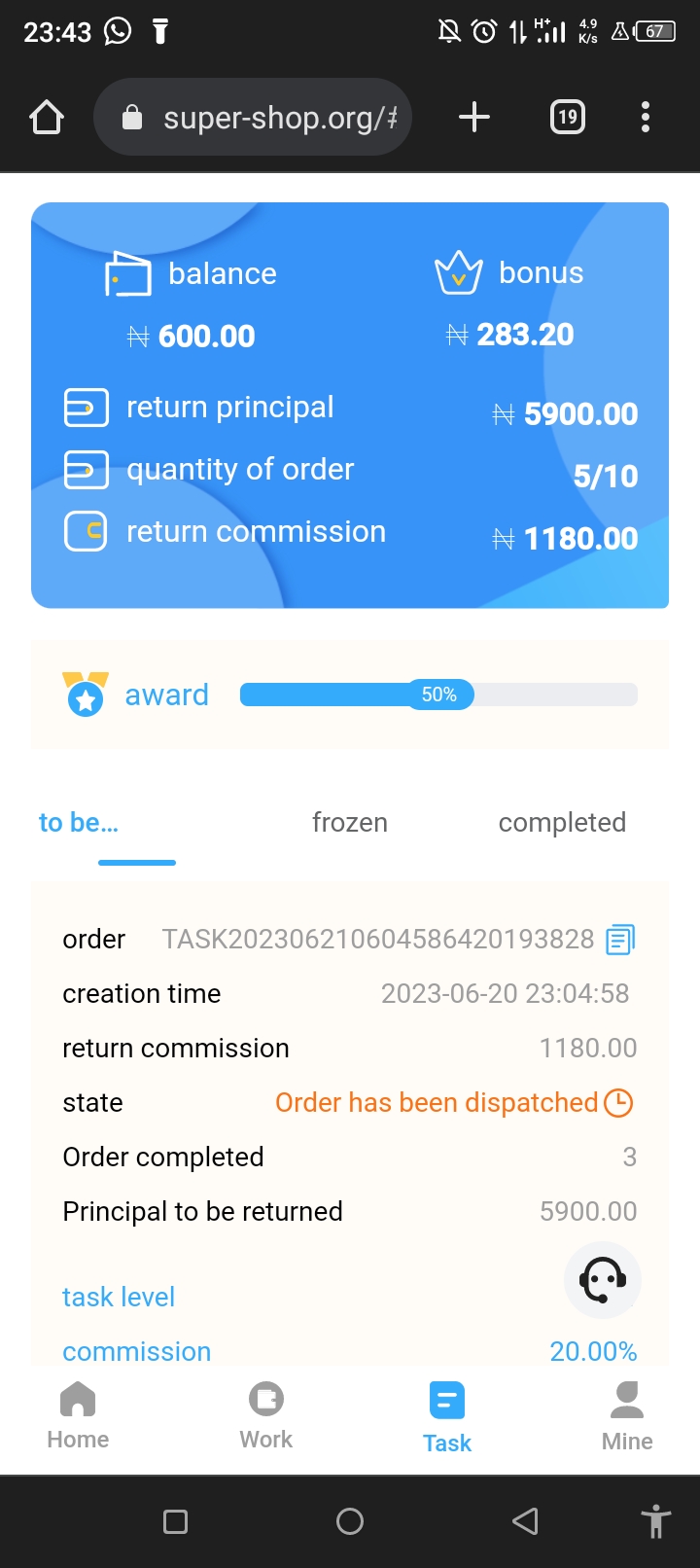Copy the order task number
Viewport: 700px width, 1568px height.
click(620, 940)
